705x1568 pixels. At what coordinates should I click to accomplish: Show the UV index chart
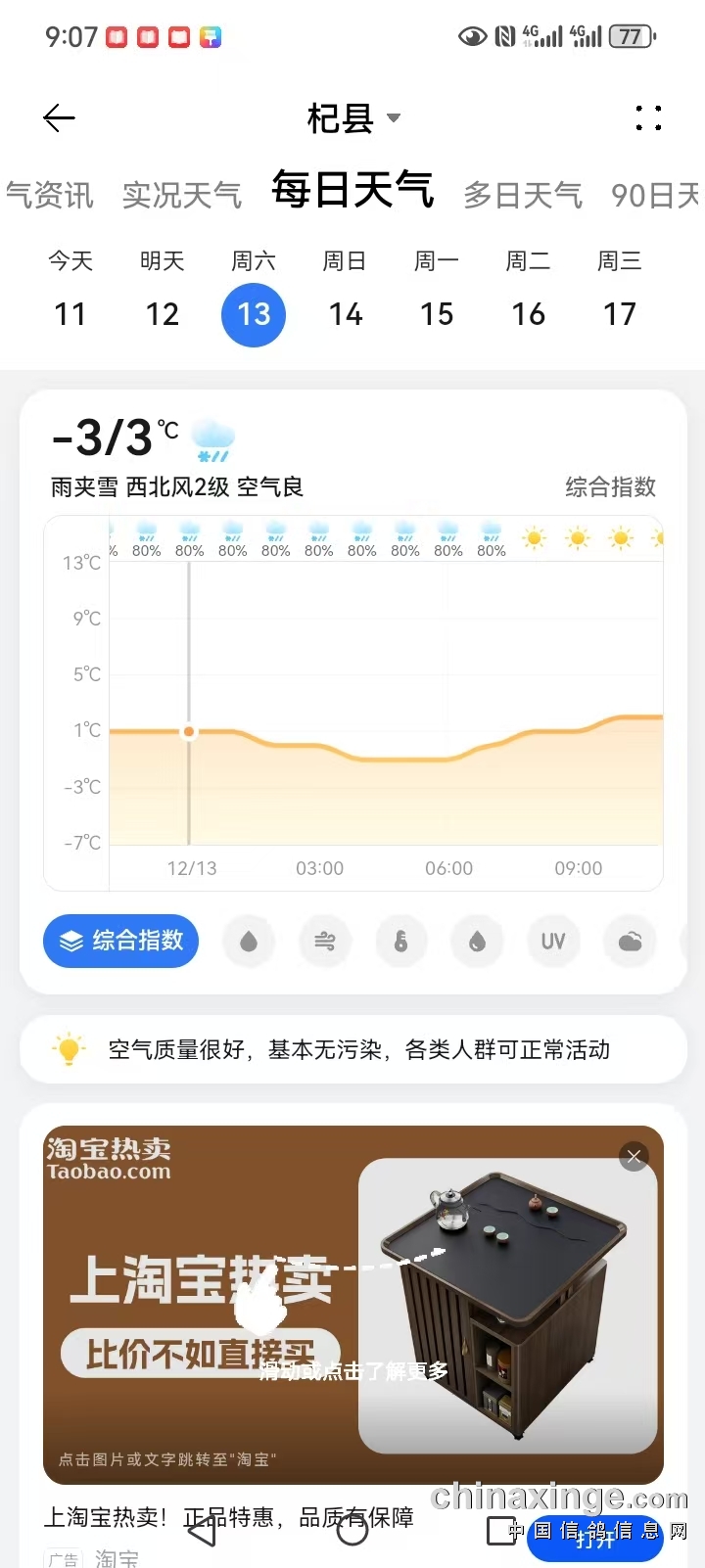point(553,941)
